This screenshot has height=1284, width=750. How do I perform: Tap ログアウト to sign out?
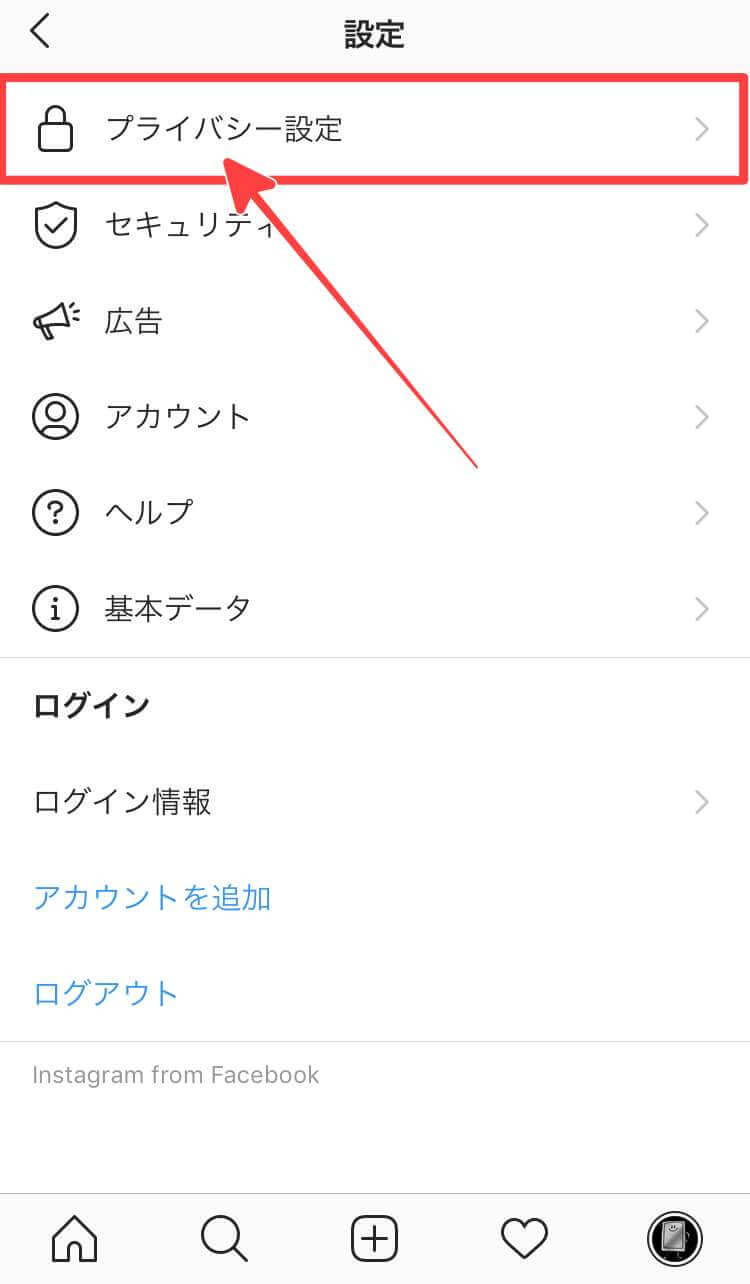(106, 994)
